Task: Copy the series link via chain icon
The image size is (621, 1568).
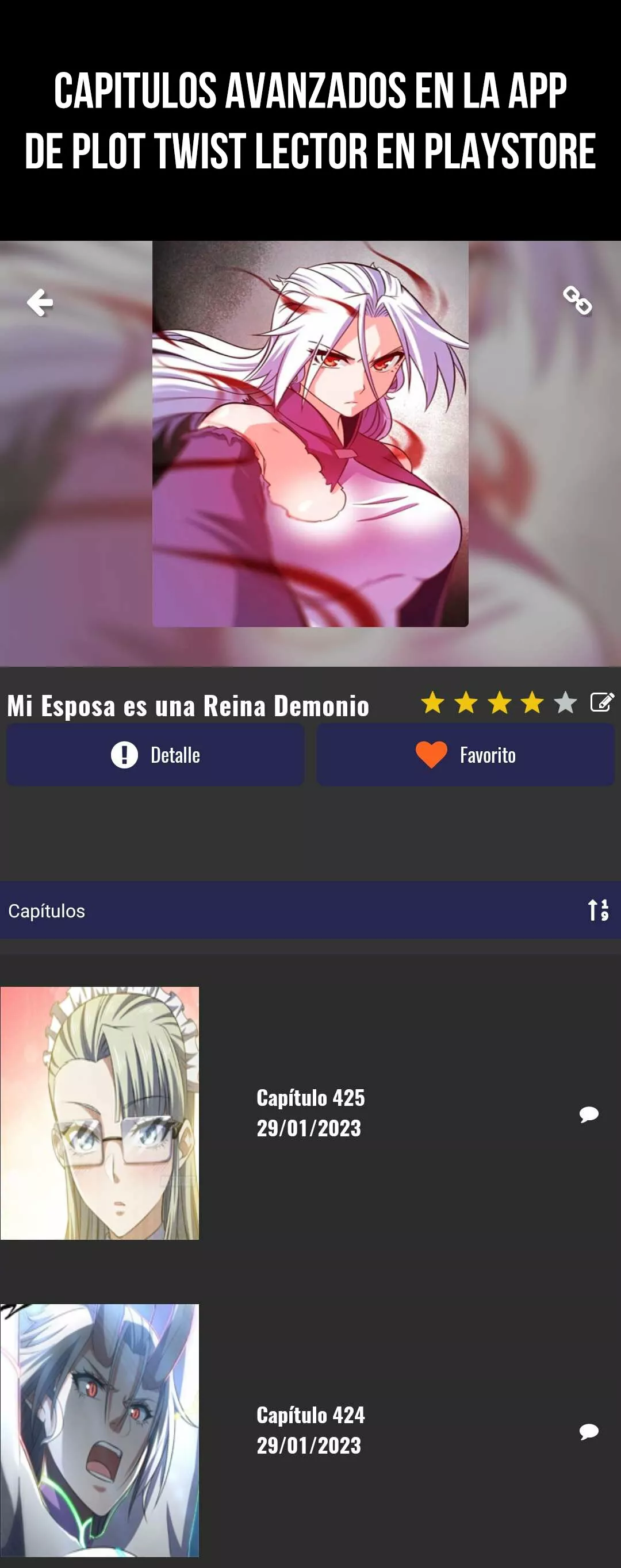Action: click(577, 300)
